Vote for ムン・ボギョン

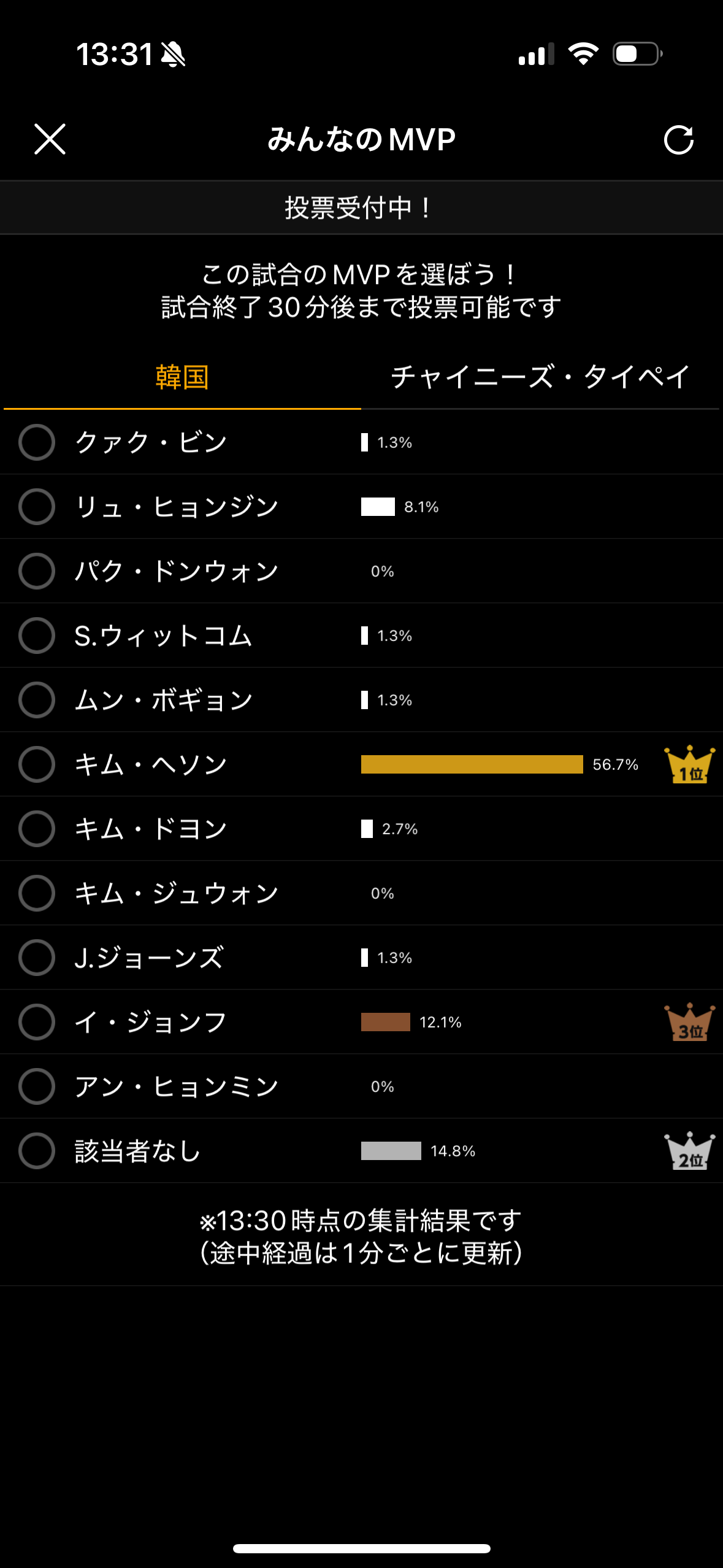[37, 700]
